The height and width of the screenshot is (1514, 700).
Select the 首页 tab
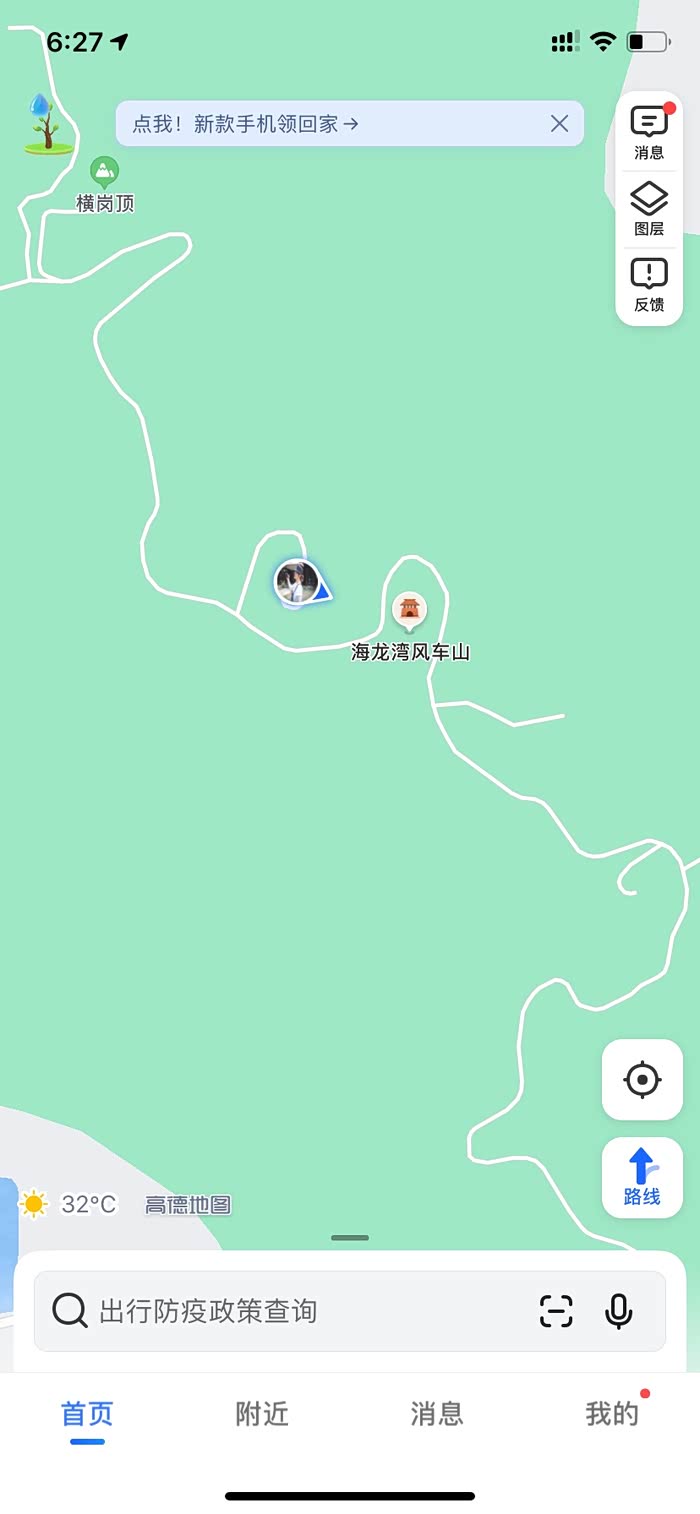point(87,1413)
